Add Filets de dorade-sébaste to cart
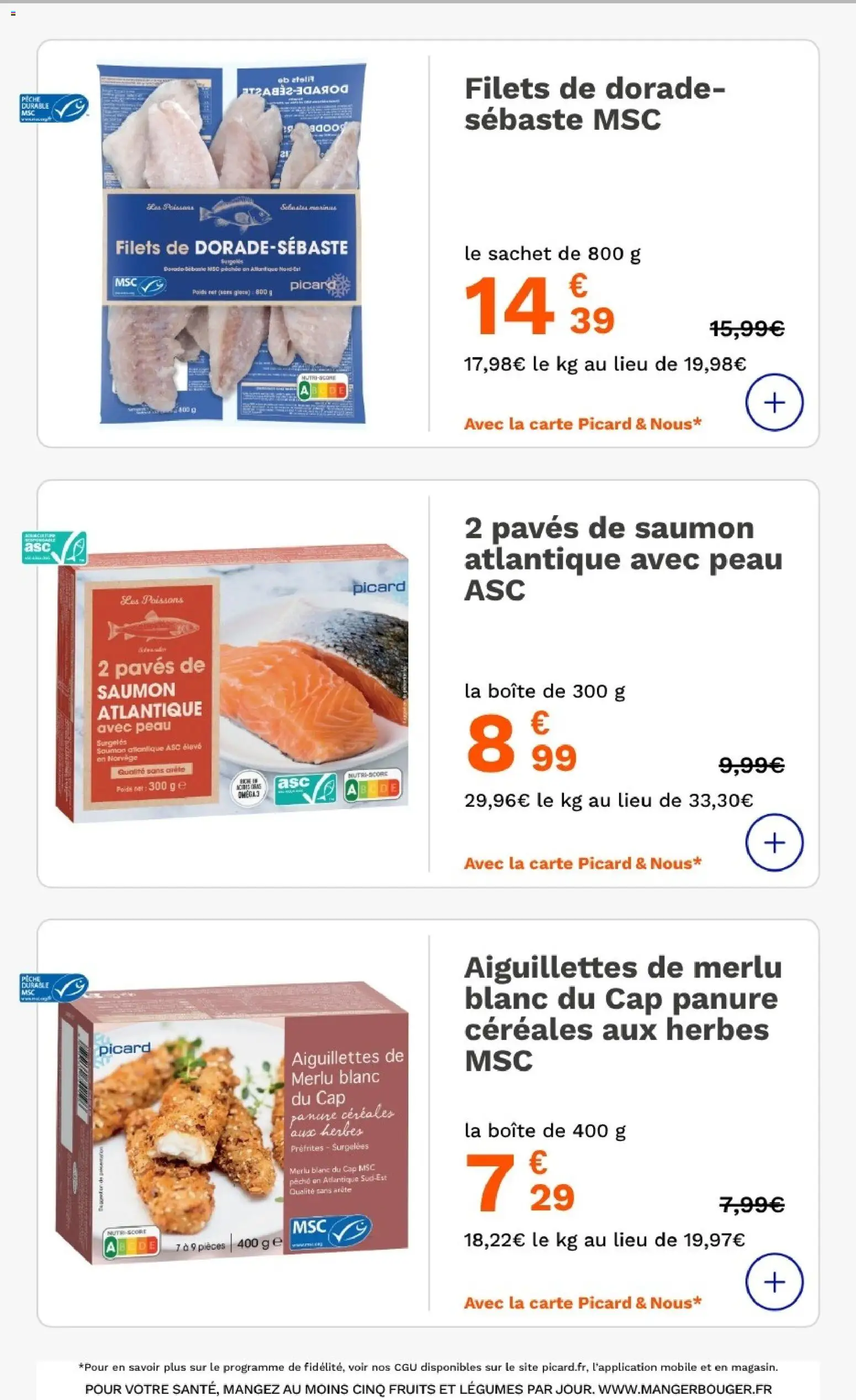The width and height of the screenshot is (856, 1400). 775,401
